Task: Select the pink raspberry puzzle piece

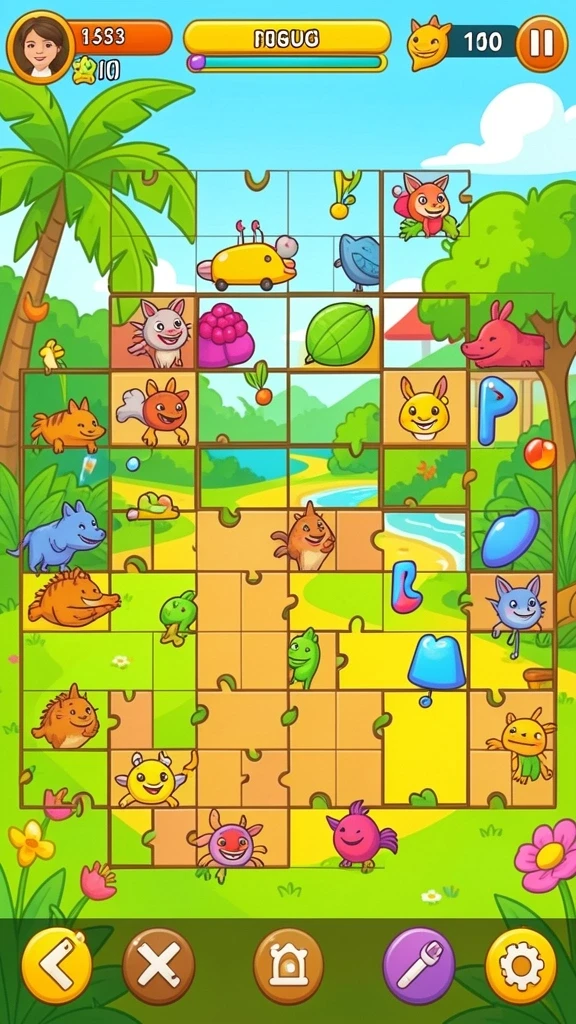Action: (226, 336)
